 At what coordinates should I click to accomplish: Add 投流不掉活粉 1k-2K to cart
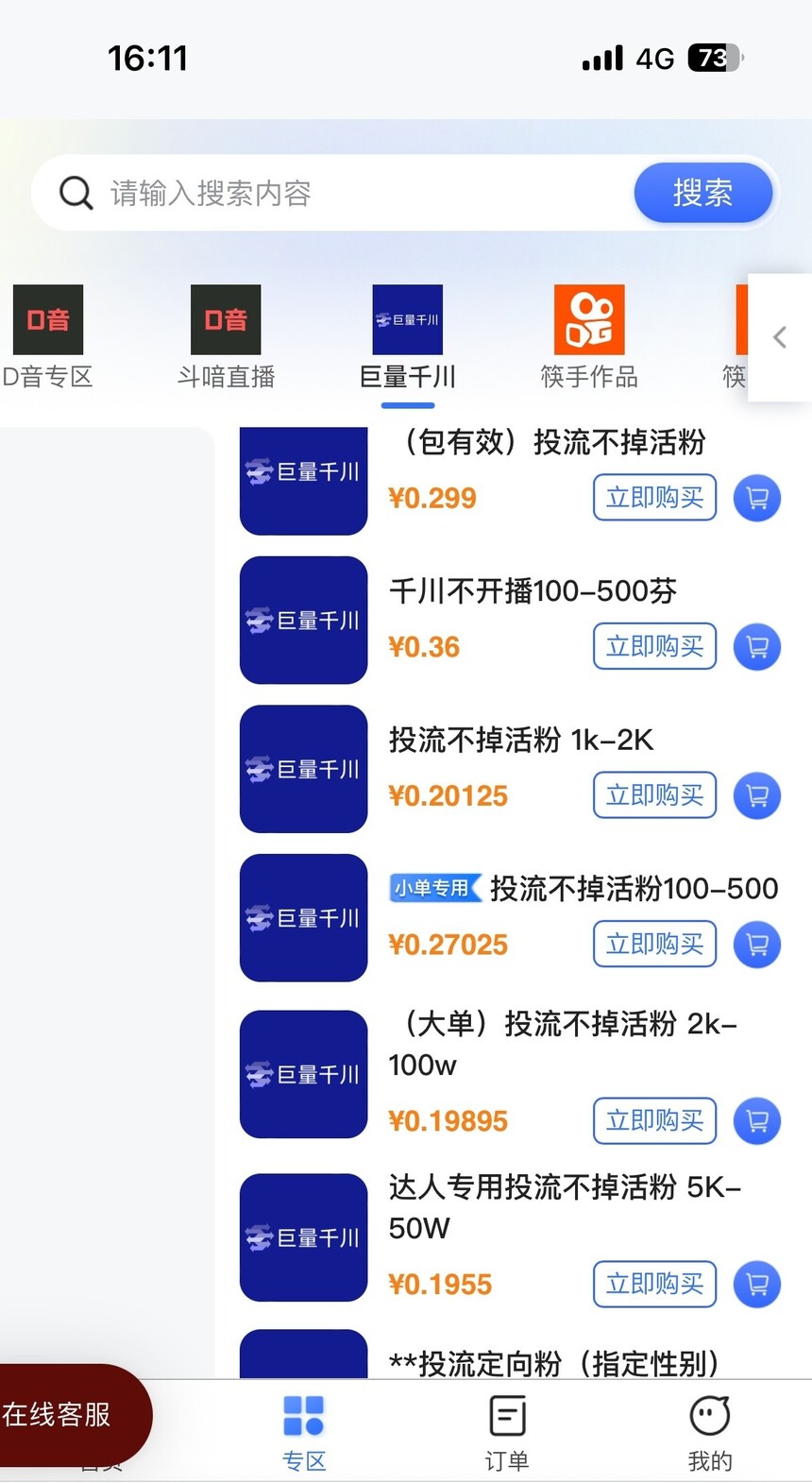(757, 795)
